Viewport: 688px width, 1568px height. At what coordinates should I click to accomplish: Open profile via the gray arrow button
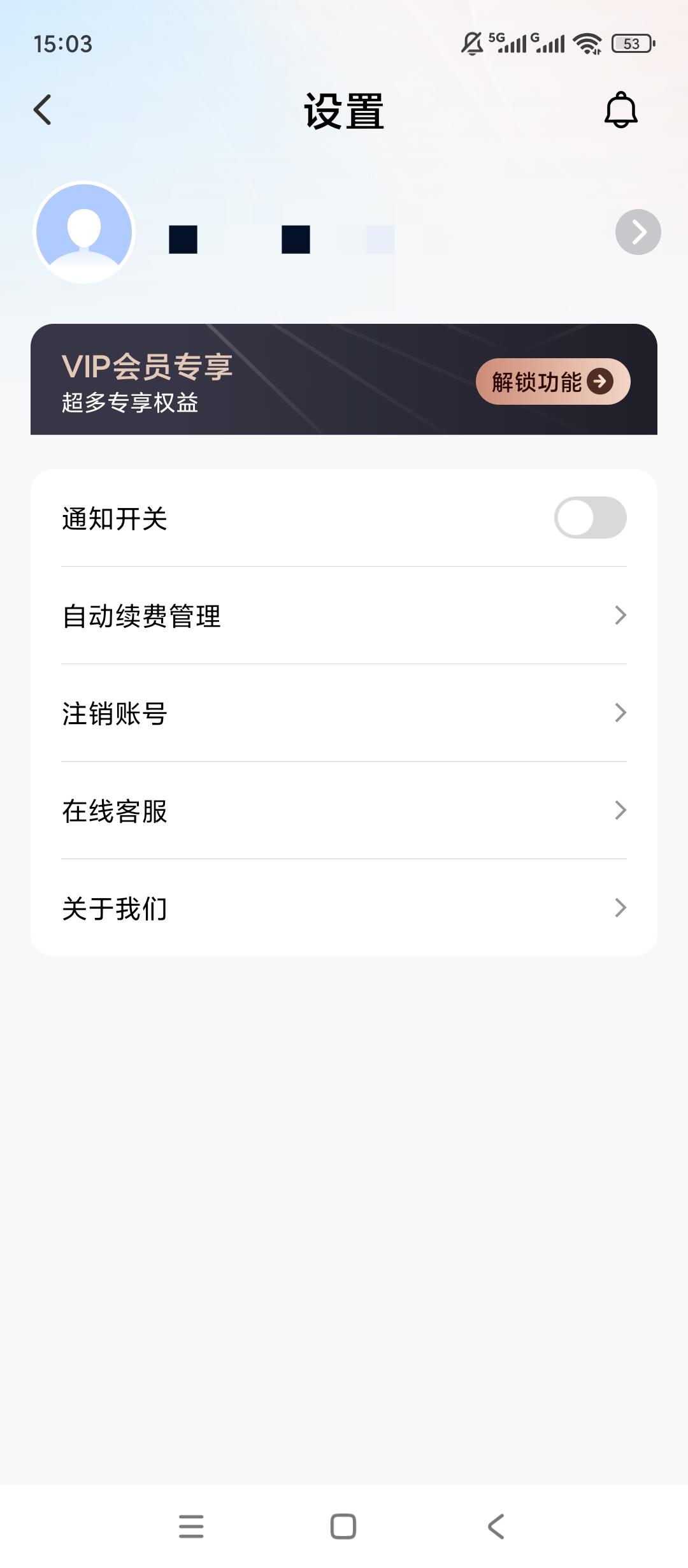(x=638, y=232)
